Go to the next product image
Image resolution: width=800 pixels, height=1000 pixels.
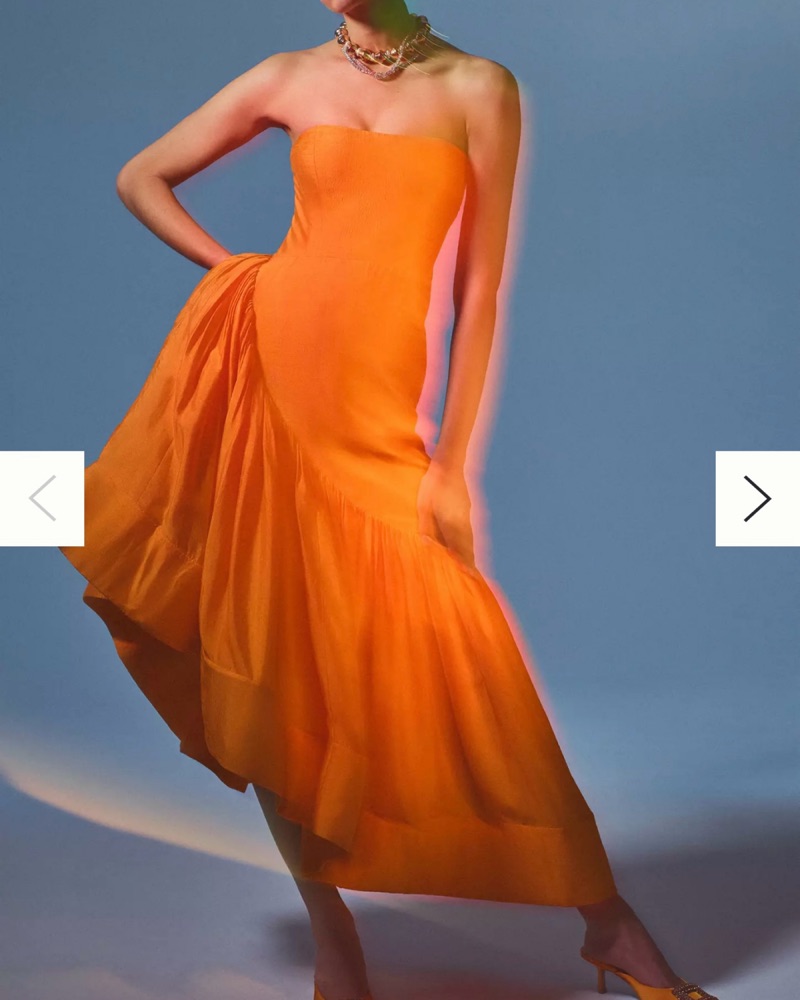pyautogui.click(x=757, y=498)
